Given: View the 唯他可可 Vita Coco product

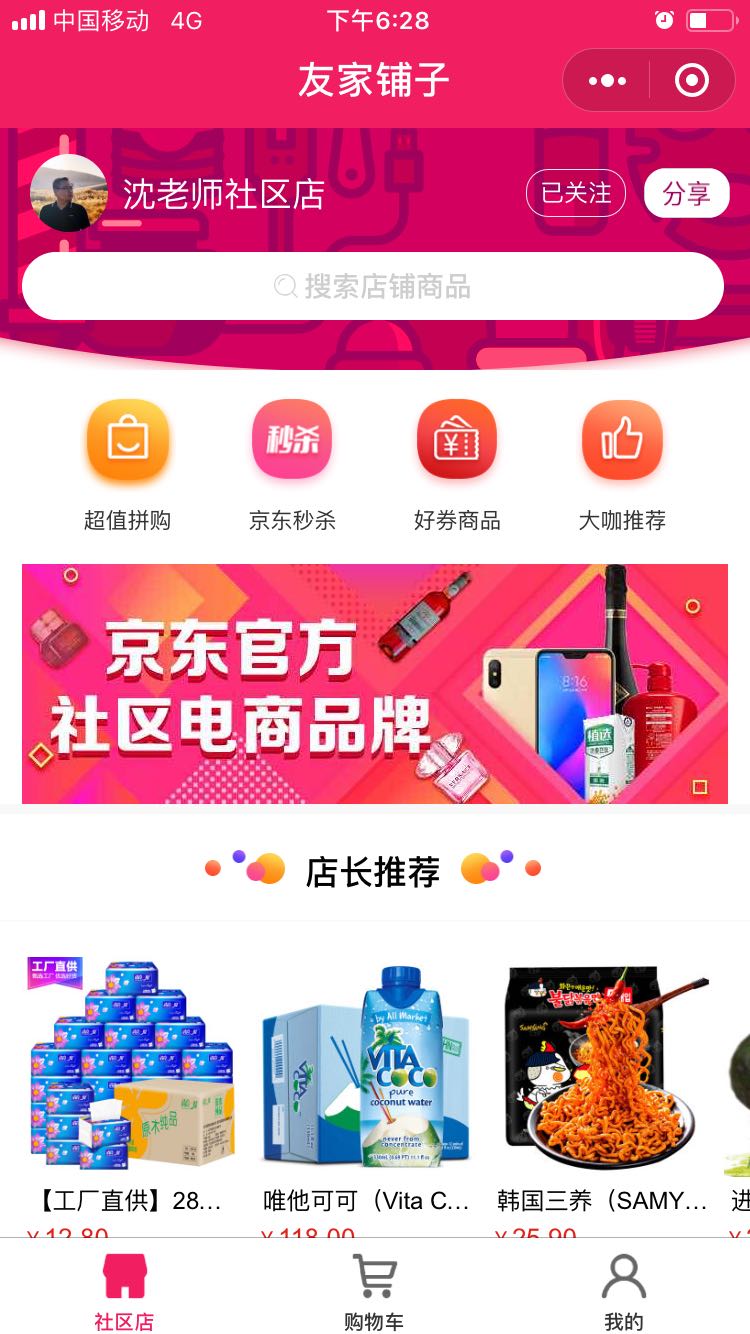Looking at the screenshot, I should [365, 1066].
